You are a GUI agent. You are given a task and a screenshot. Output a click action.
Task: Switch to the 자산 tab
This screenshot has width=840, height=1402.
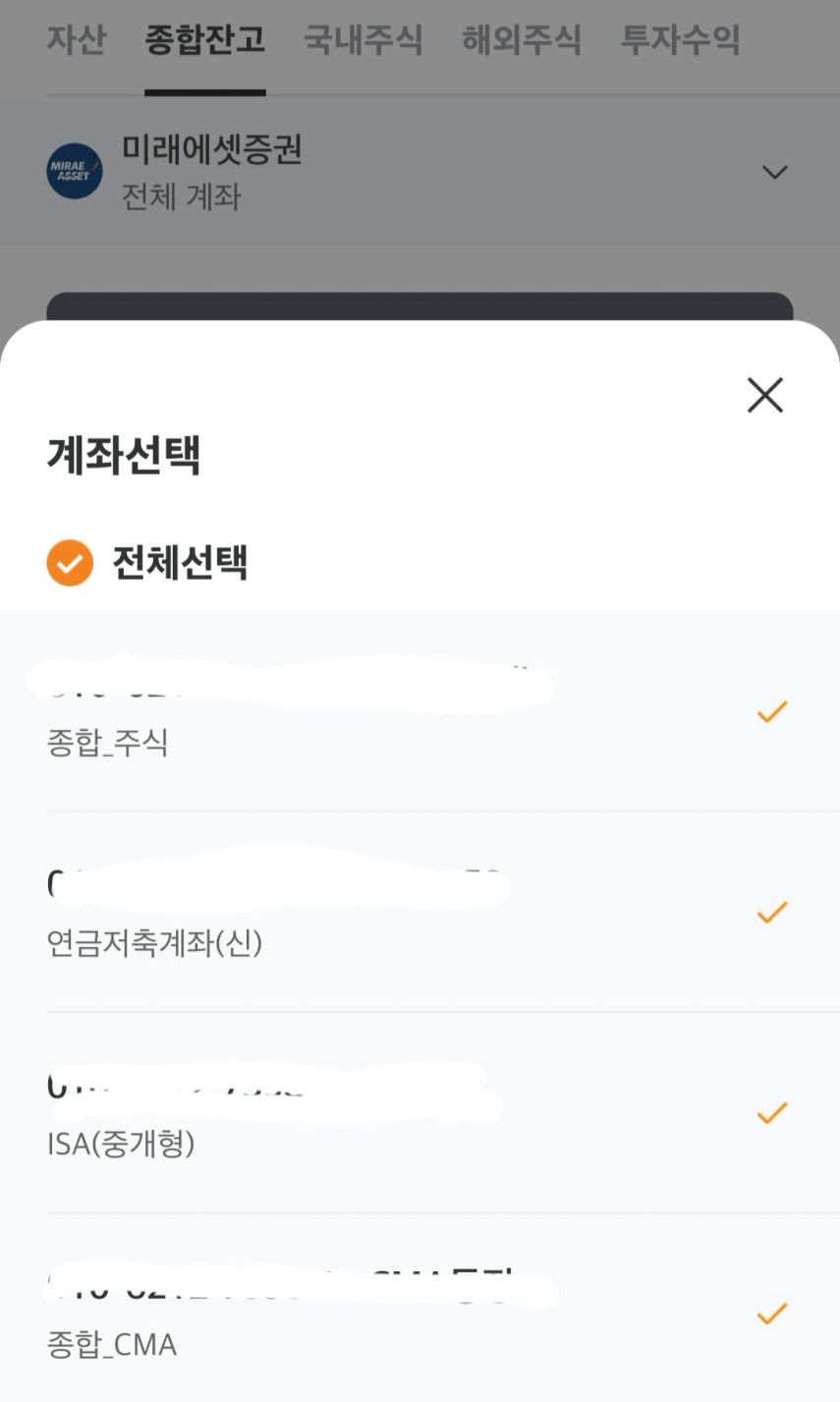(76, 40)
